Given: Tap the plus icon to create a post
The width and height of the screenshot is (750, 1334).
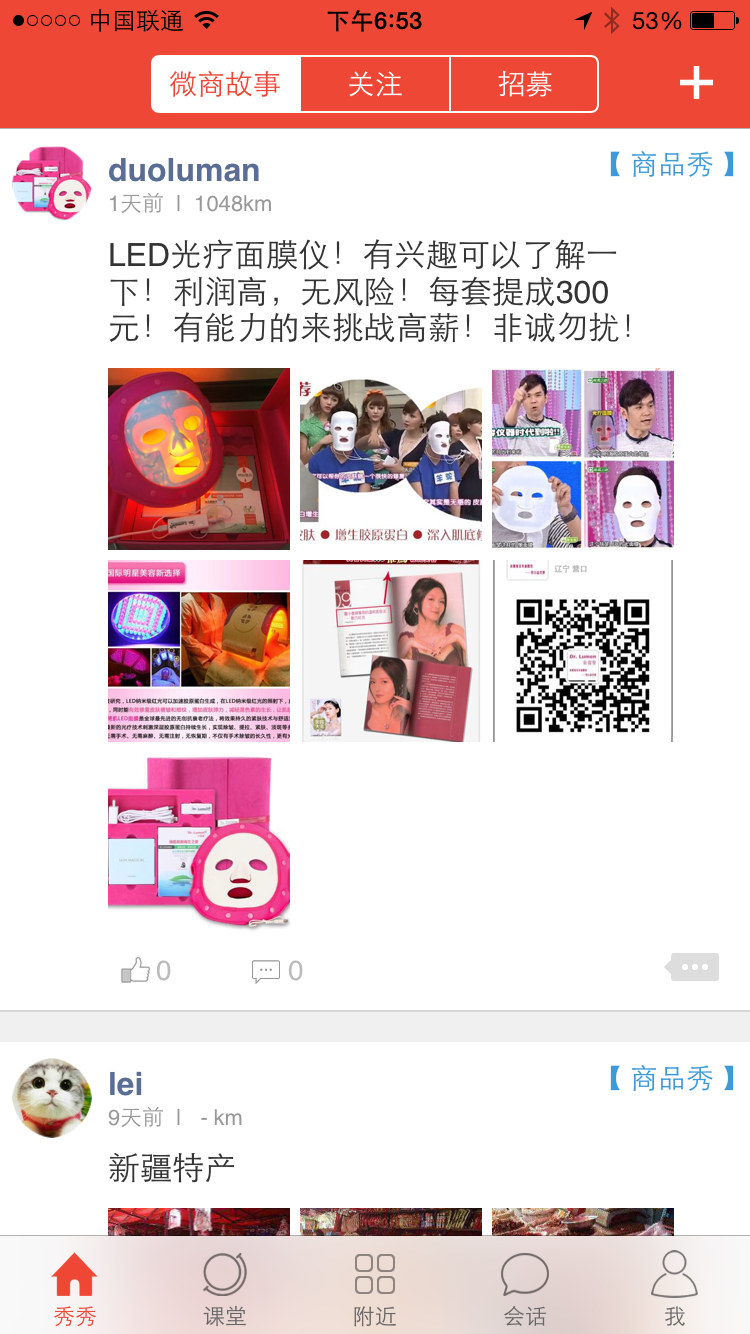Looking at the screenshot, I should tap(696, 84).
